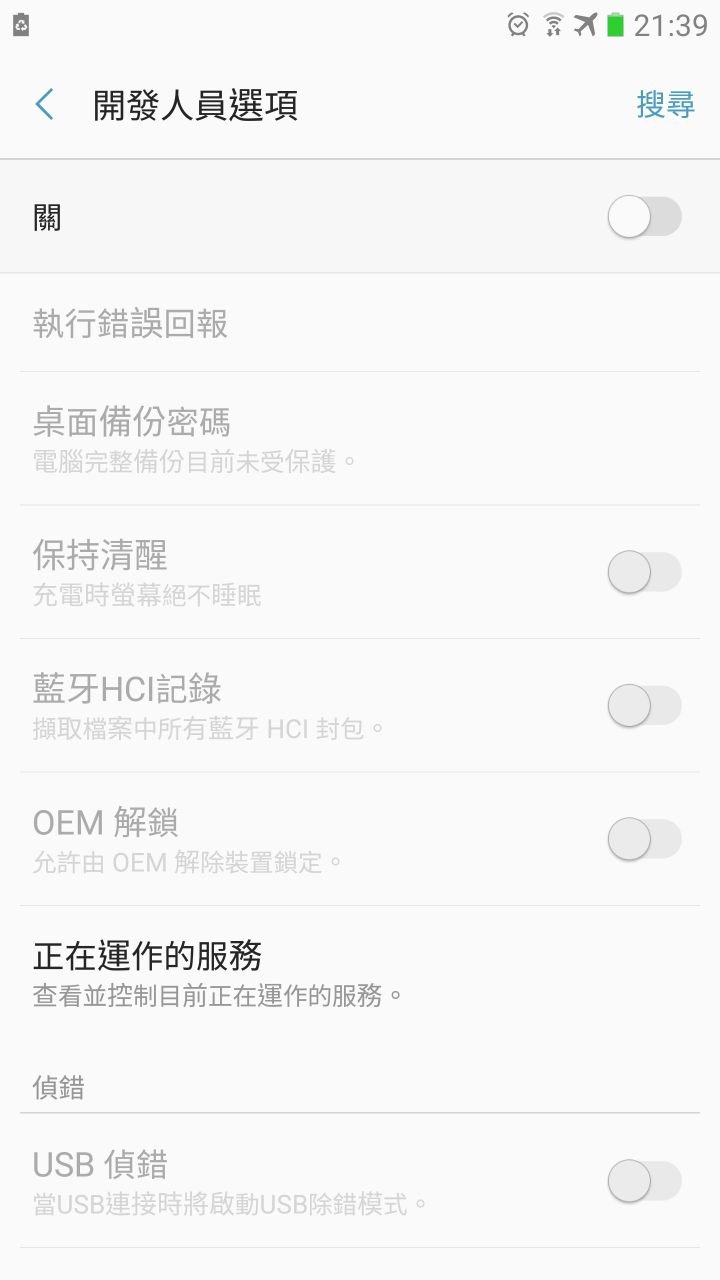Open 搜尋 in the top bar

[x=665, y=104]
